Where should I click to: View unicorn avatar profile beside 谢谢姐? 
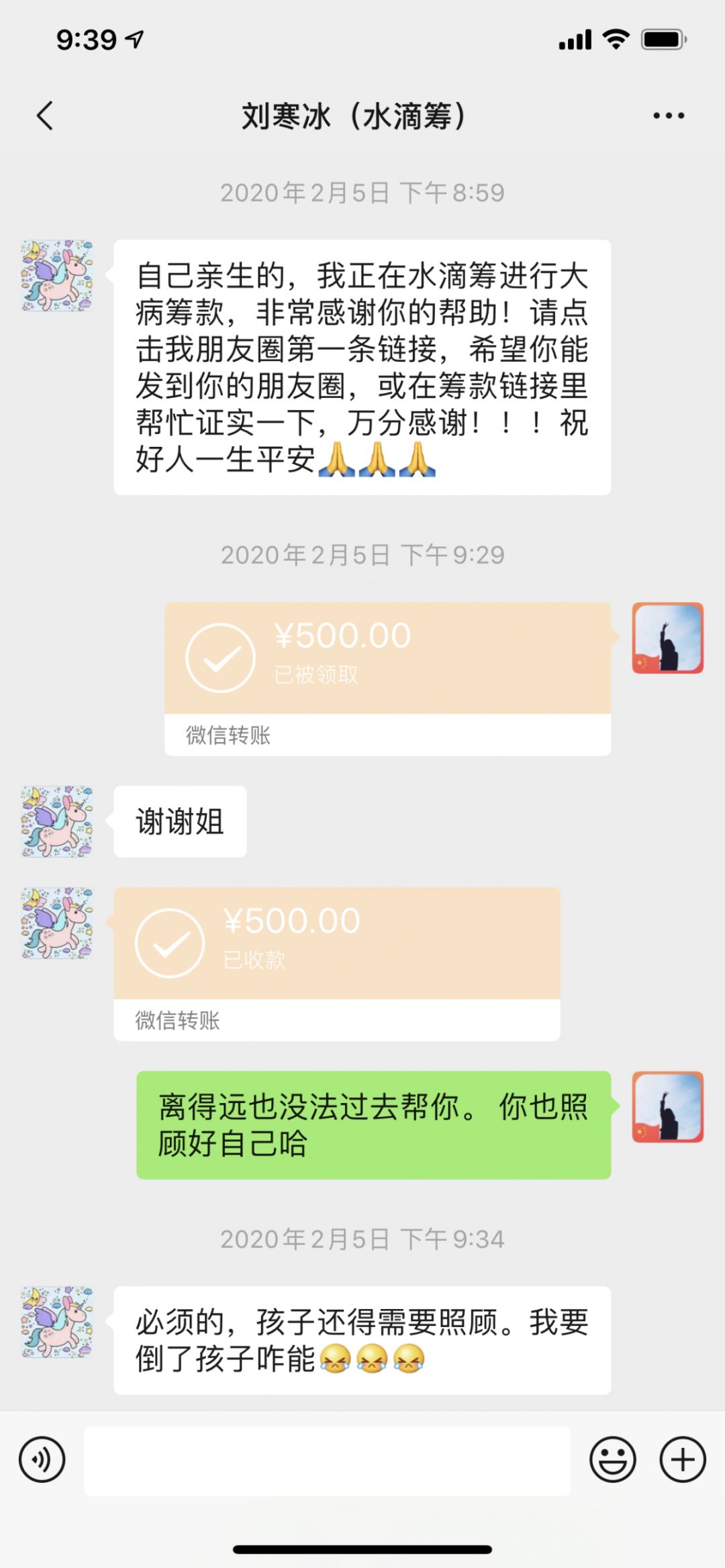[56, 821]
